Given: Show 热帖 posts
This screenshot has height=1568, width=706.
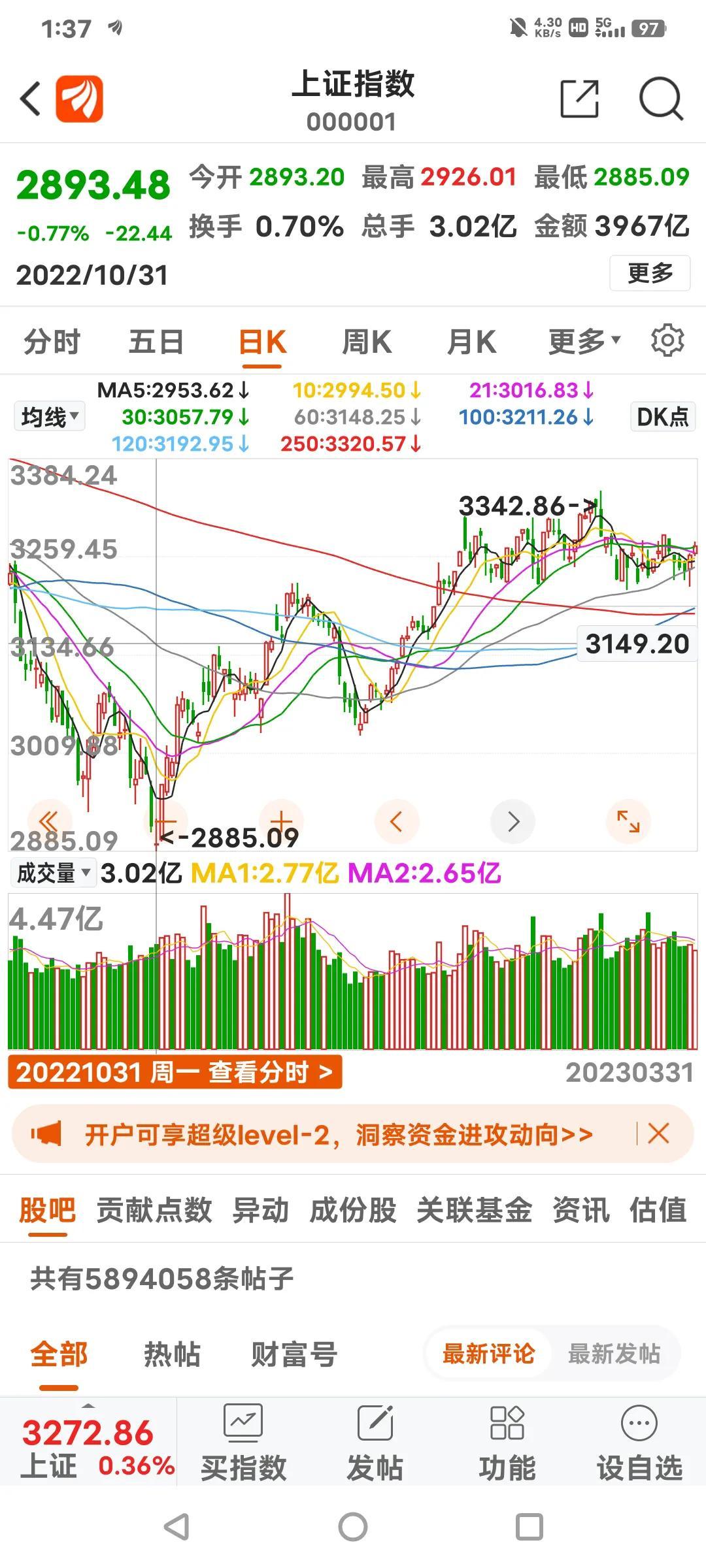Looking at the screenshot, I should pos(172,1354).
